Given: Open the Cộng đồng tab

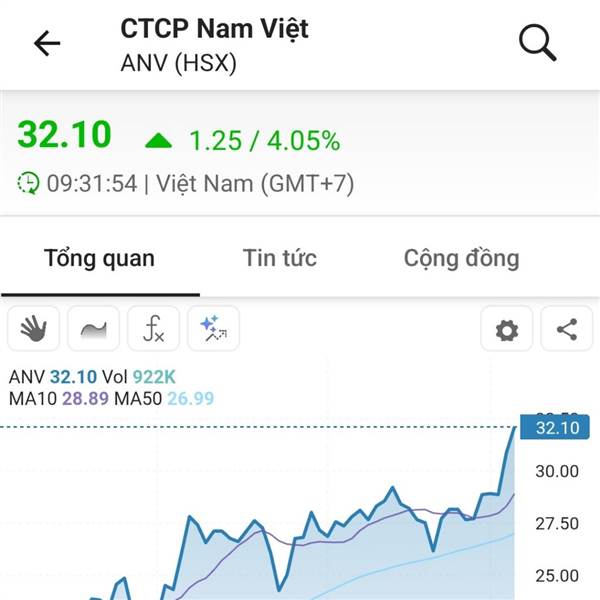Looking at the screenshot, I should click(x=461, y=259).
